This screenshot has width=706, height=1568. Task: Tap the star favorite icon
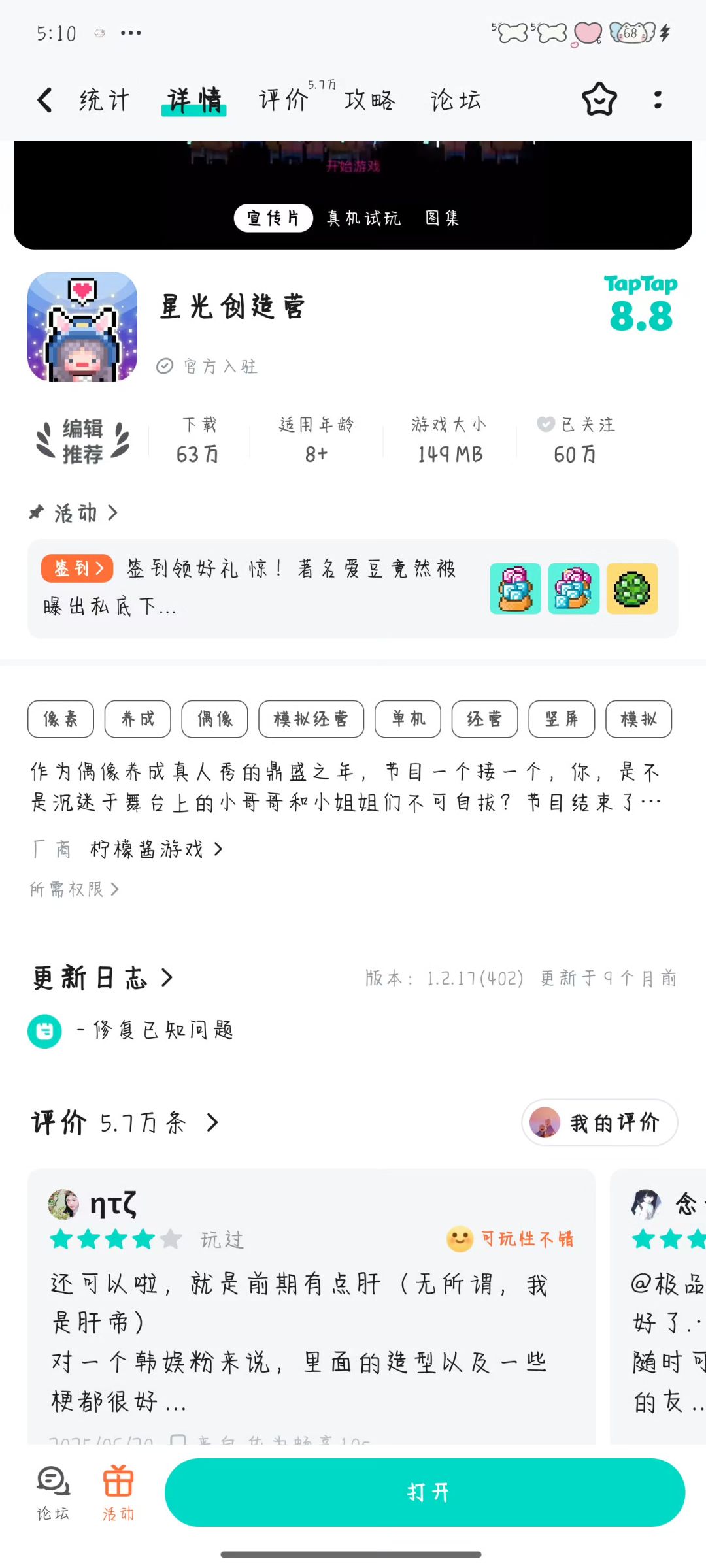(599, 100)
